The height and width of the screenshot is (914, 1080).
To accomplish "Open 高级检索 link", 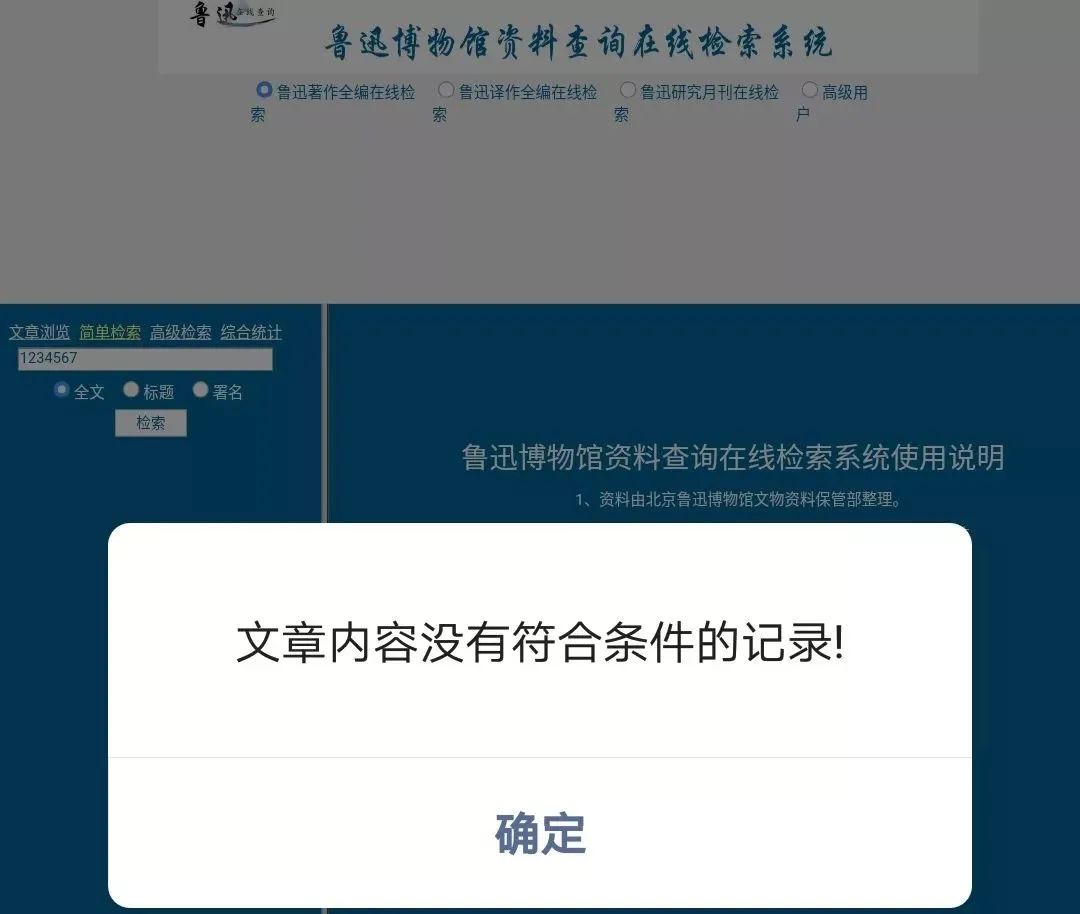I will [180, 332].
